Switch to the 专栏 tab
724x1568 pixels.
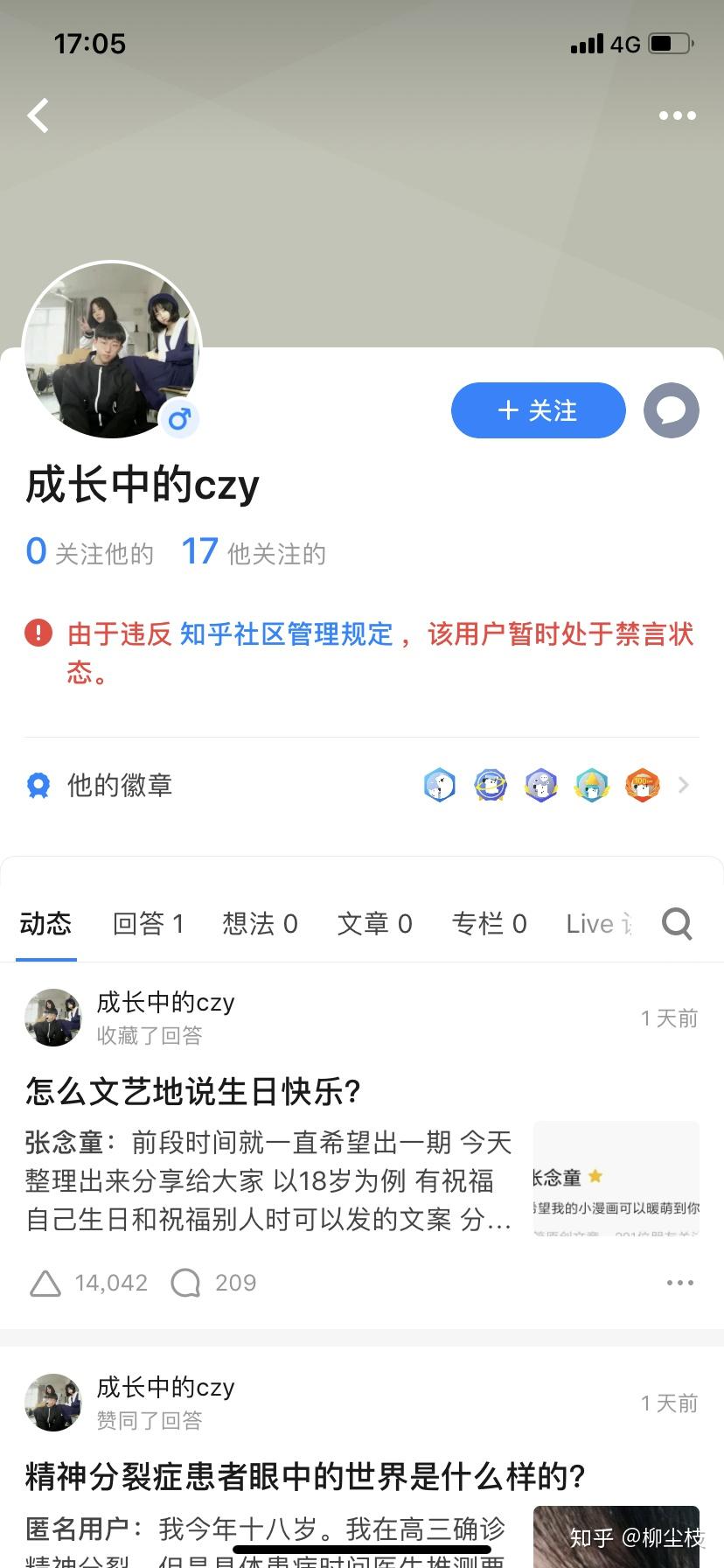tap(489, 924)
